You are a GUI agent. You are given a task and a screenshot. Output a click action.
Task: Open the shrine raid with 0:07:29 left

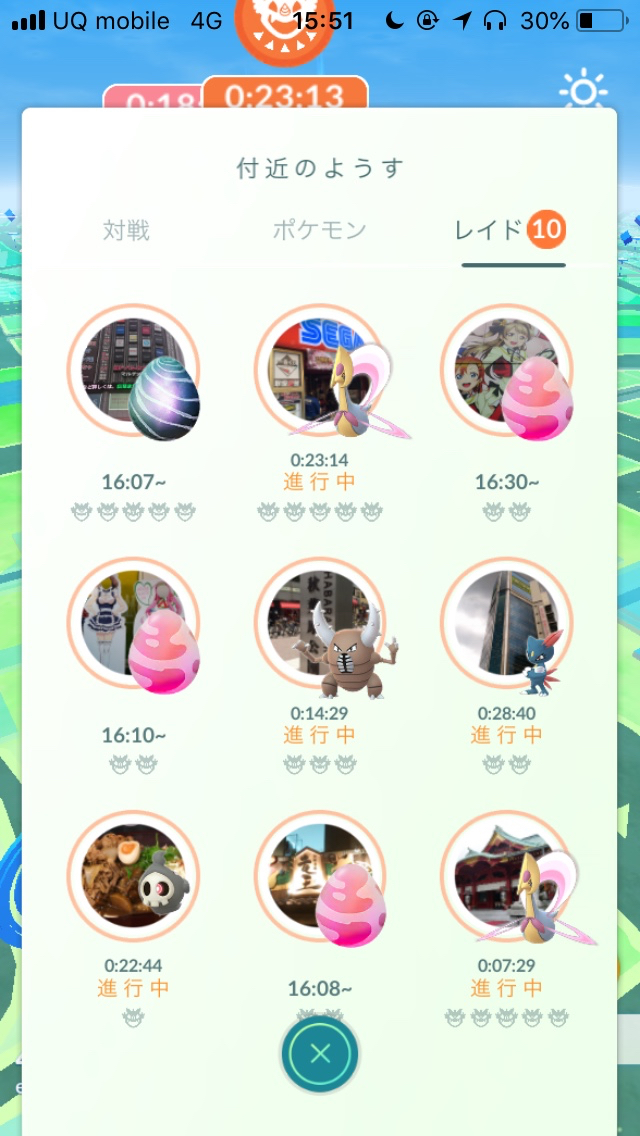click(x=507, y=878)
